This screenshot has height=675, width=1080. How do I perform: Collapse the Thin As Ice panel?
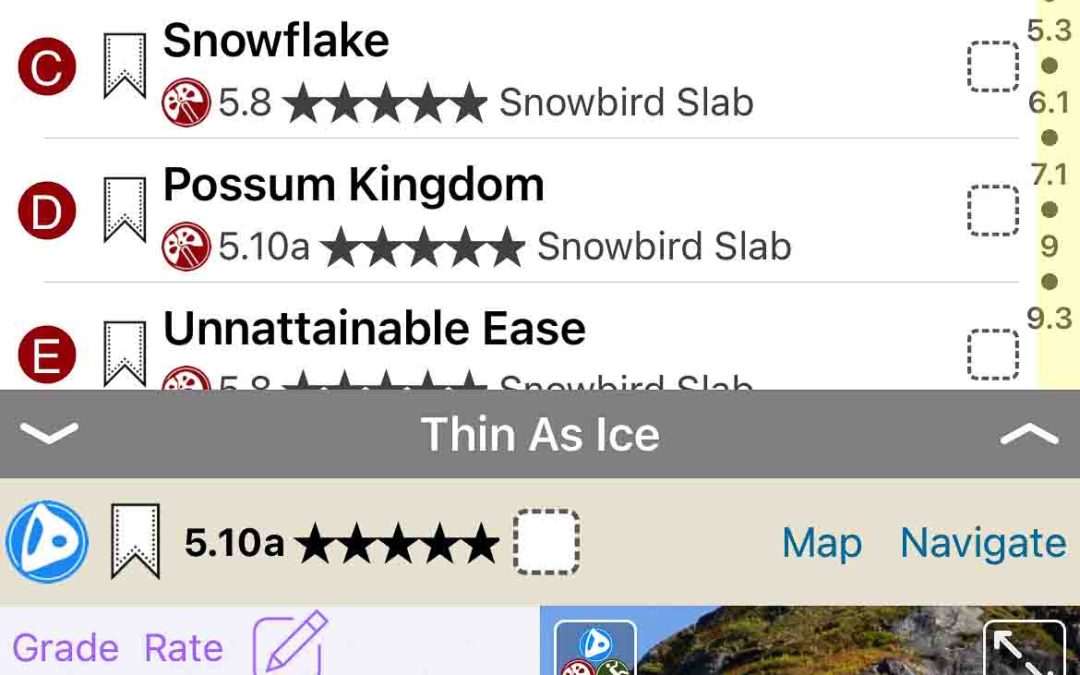pyautogui.click(x=49, y=433)
